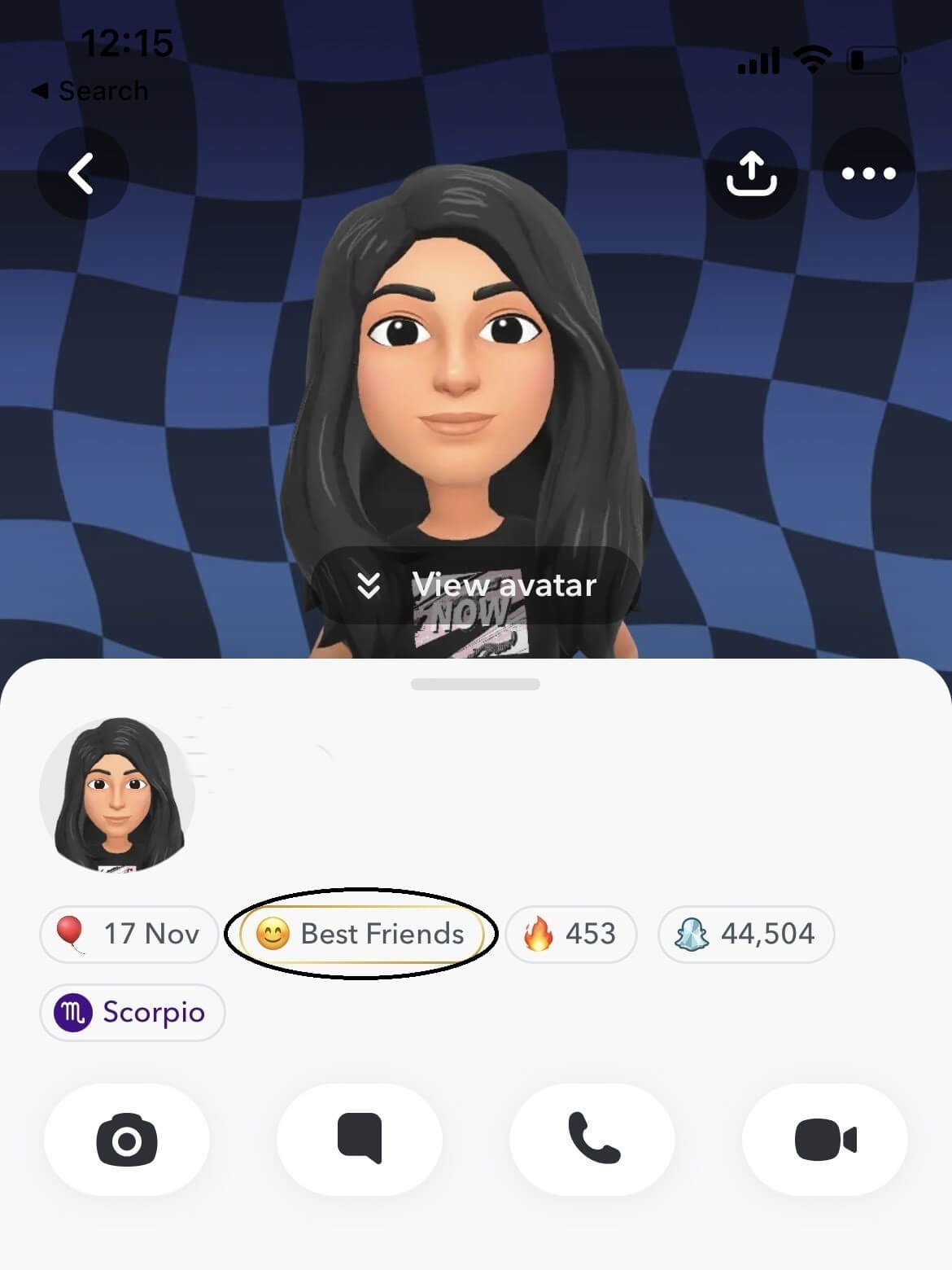Start a video call
952x1270 pixels.
pos(825,1139)
